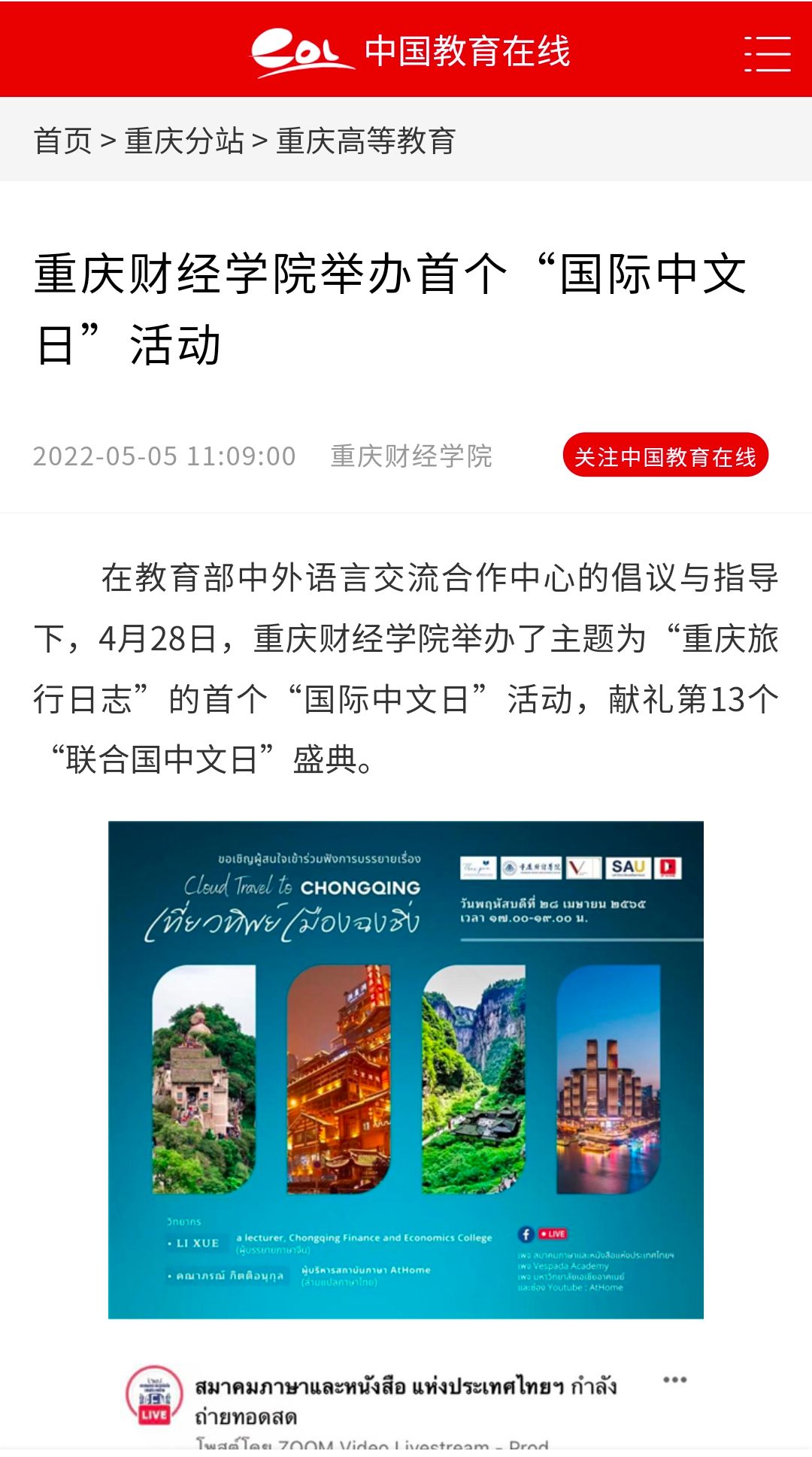Viewport: 812px width, 1457px height.
Task: Open the 中国教育在线 logo homepage link
Action: [410, 51]
